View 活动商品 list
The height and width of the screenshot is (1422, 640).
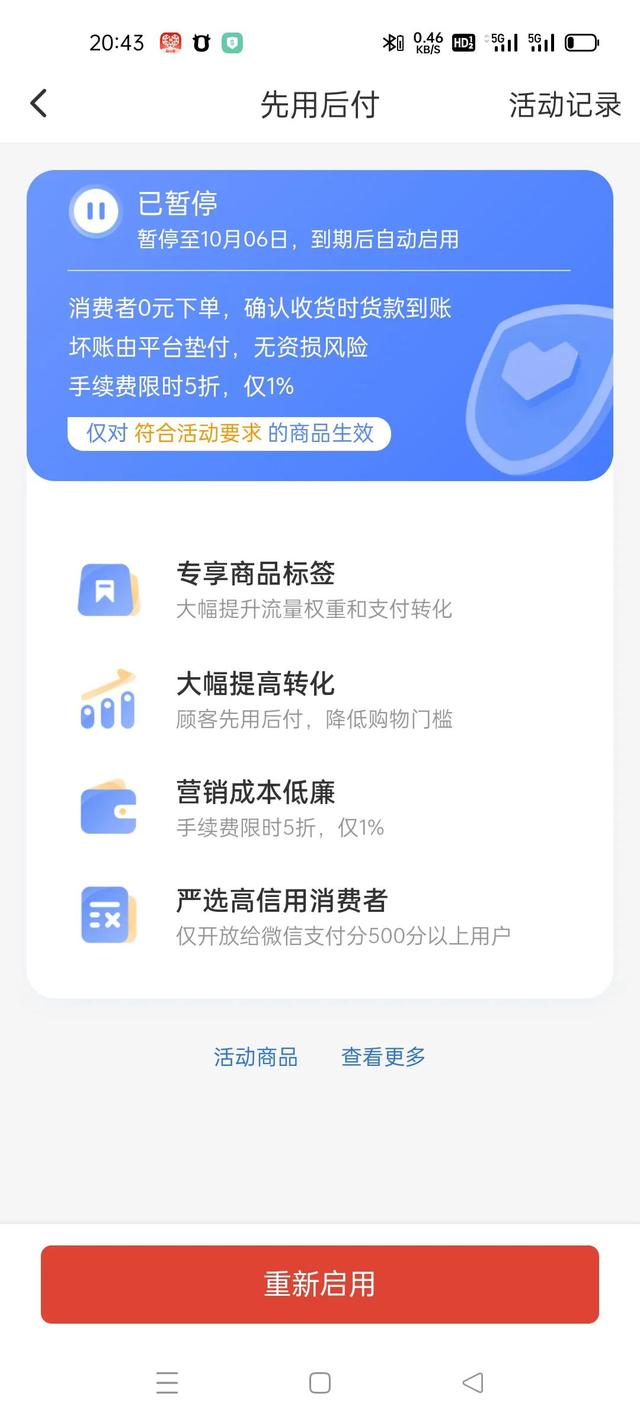click(256, 1057)
